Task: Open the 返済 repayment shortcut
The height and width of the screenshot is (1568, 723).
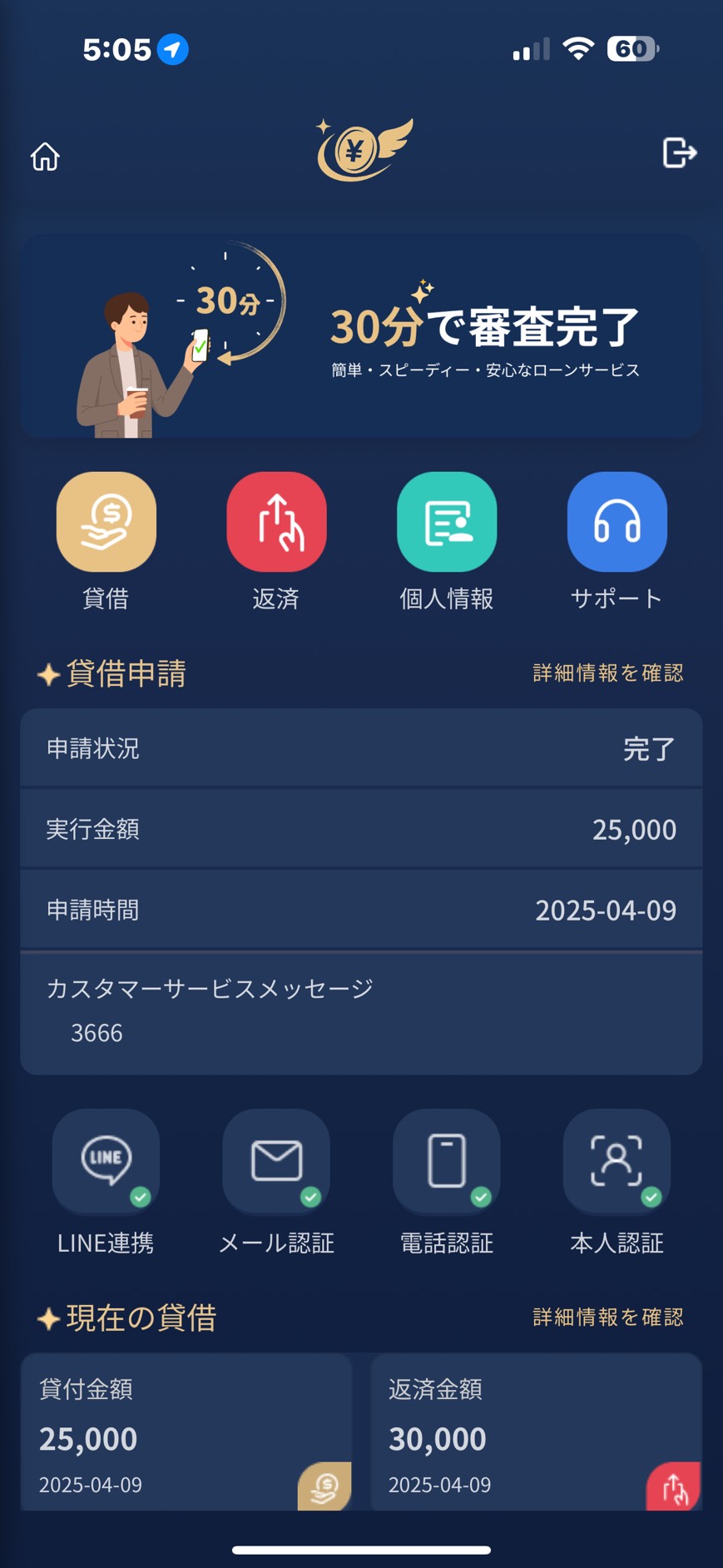Action: tap(276, 522)
